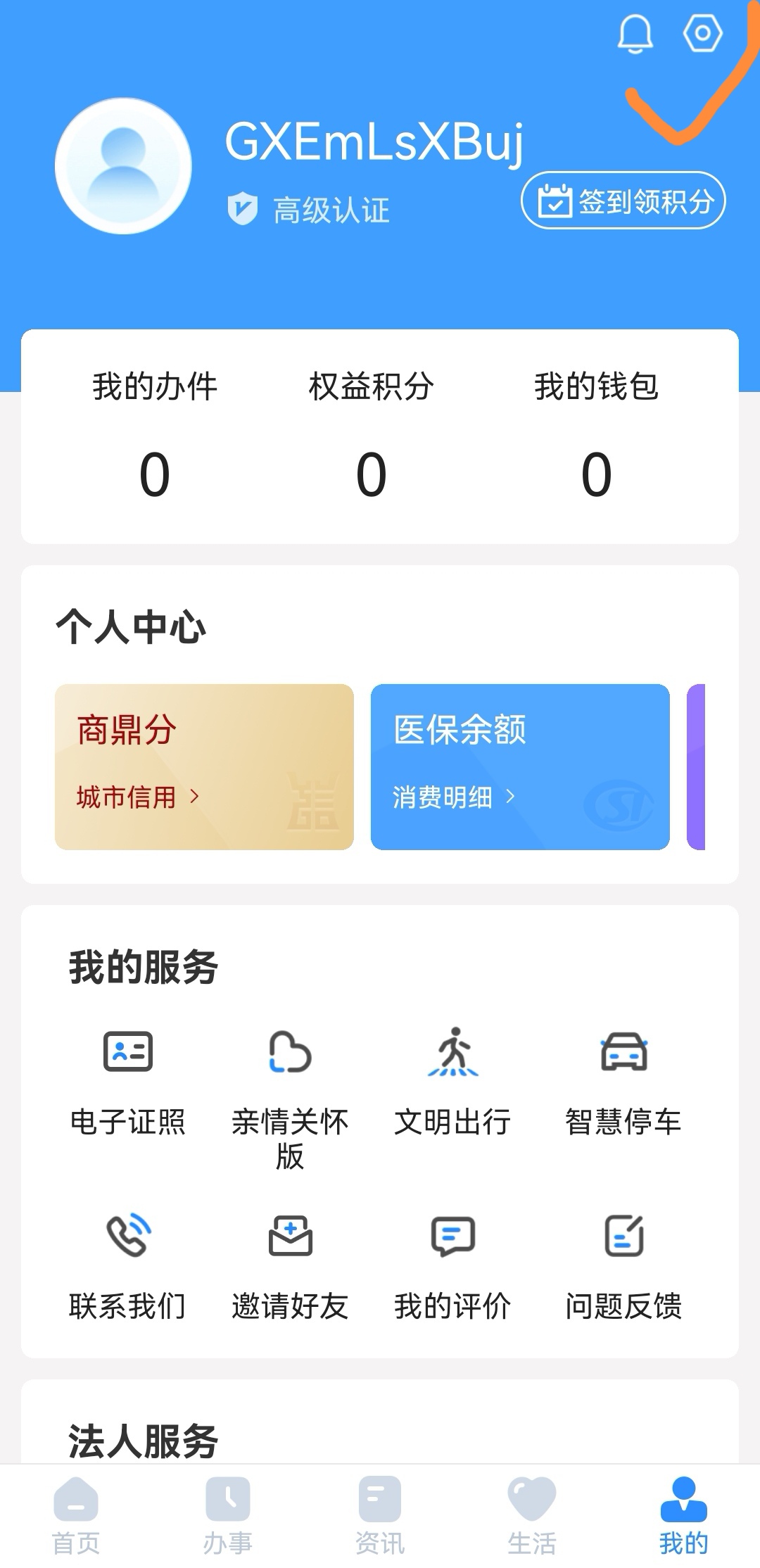Open the partially visible purple card
This screenshot has height=1568, width=760.
coord(706,767)
